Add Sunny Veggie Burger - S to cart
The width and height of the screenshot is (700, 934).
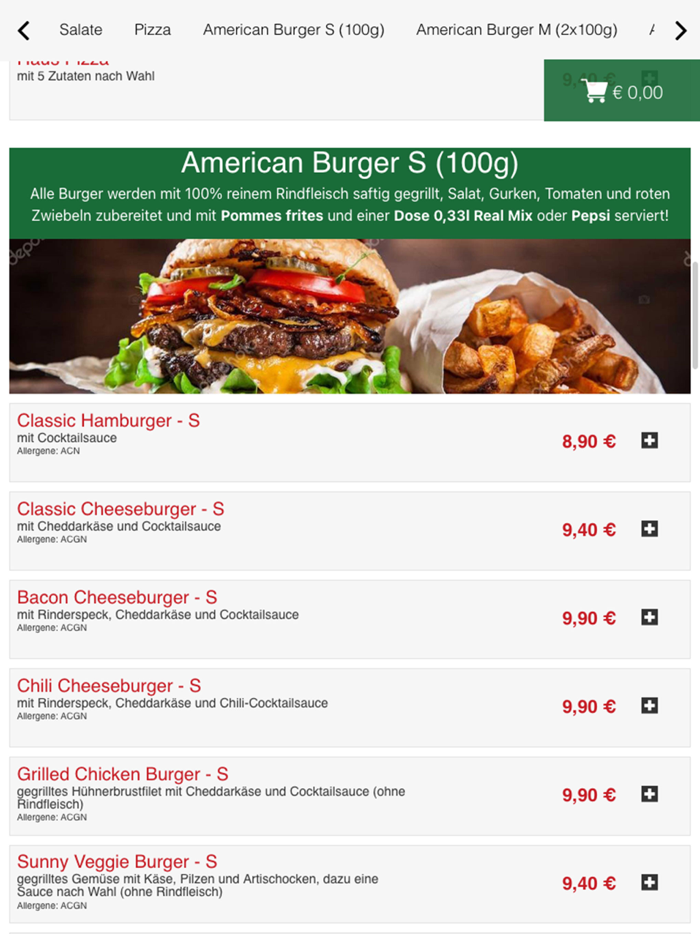[649, 883]
